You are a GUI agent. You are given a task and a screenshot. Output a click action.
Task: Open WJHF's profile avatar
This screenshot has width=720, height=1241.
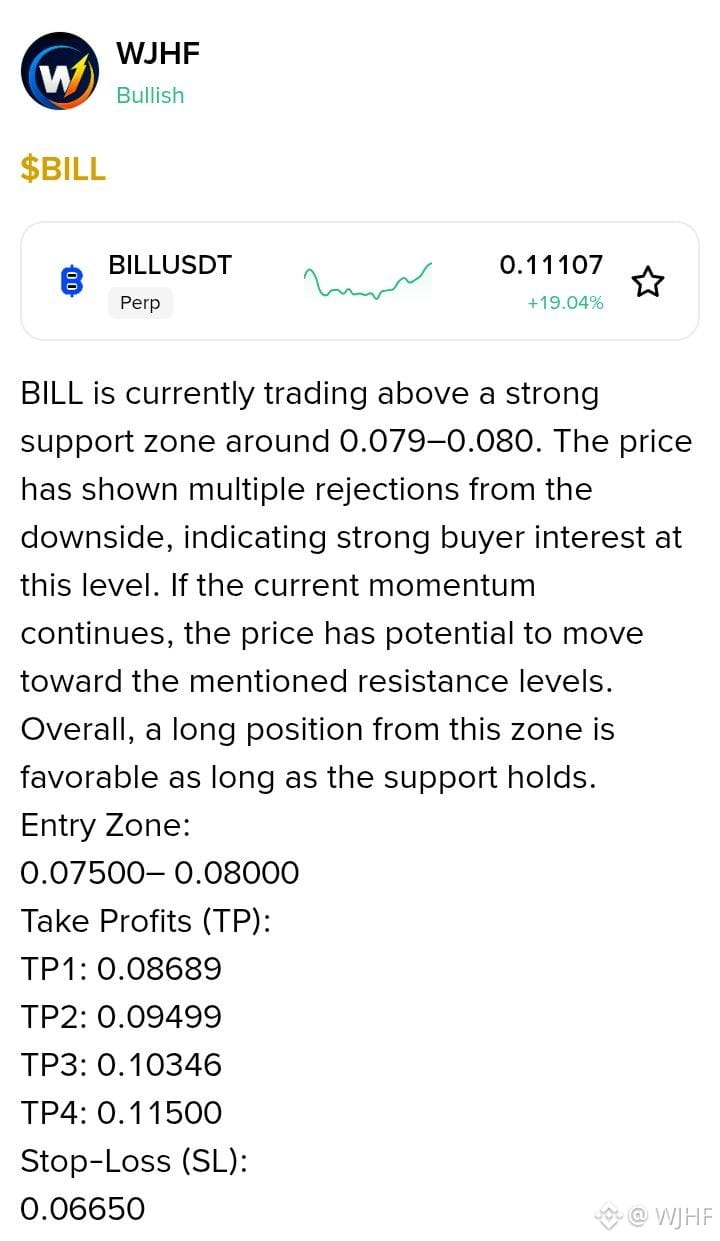(x=60, y=71)
